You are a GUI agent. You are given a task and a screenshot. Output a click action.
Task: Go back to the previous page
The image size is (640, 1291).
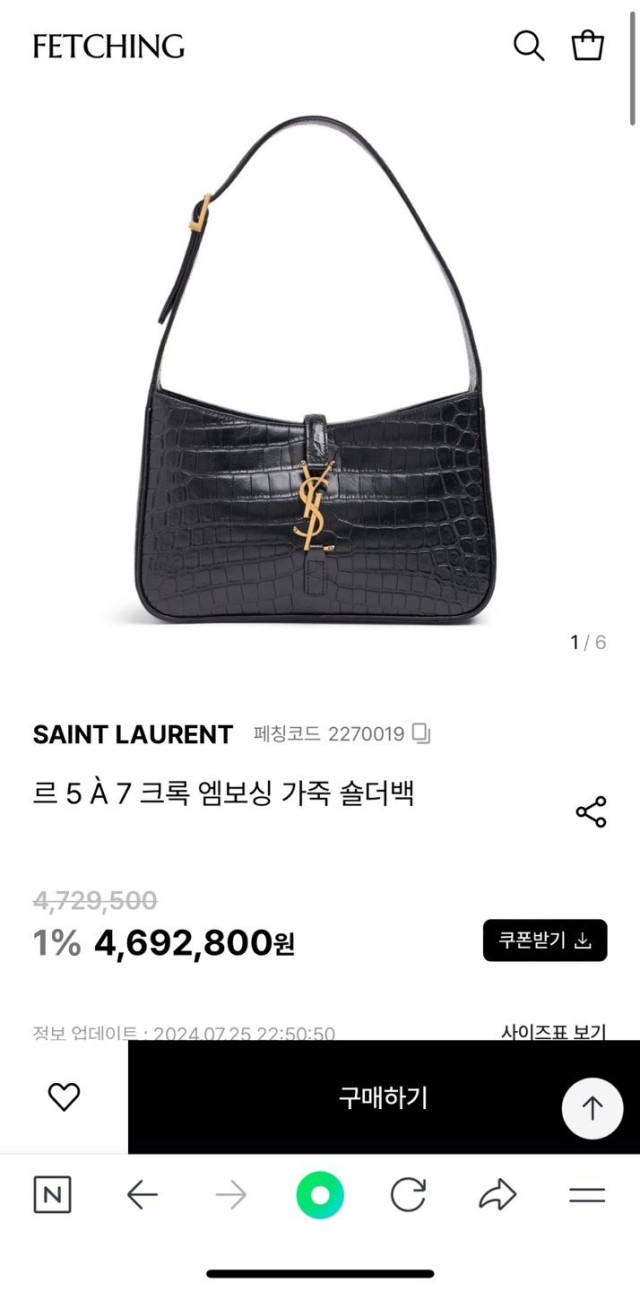click(142, 1195)
